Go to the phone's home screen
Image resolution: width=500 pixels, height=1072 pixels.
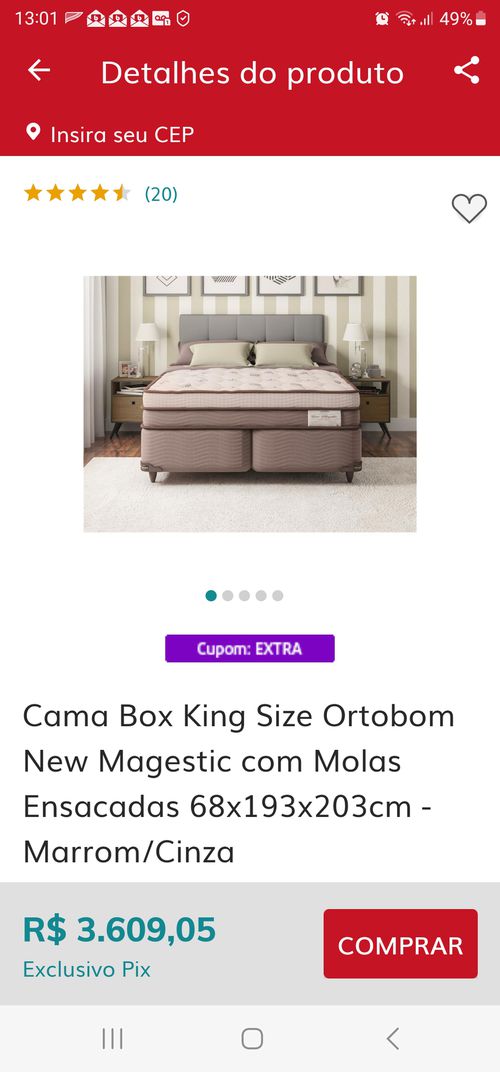tap(252, 1038)
